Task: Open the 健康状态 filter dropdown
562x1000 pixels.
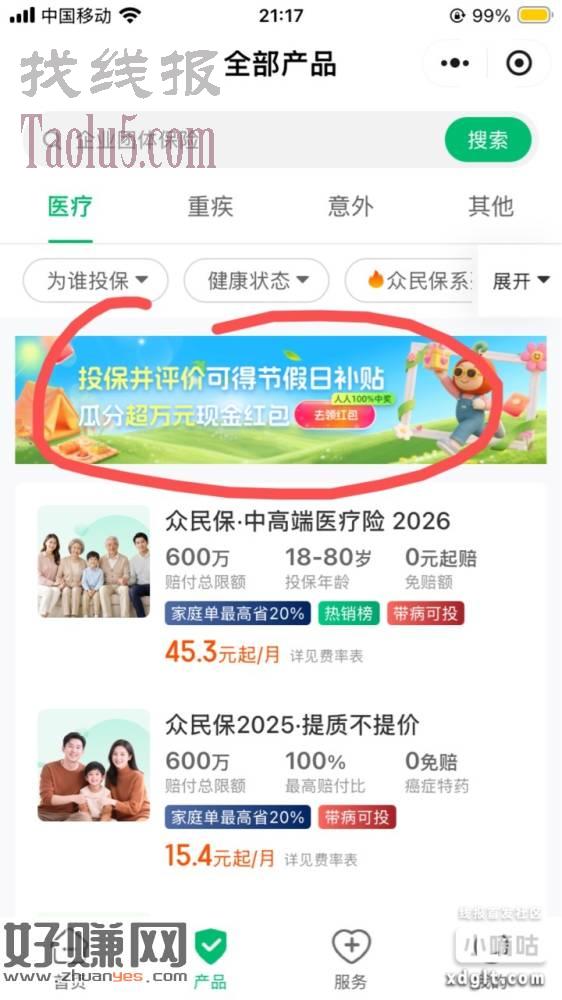Action: (x=256, y=280)
